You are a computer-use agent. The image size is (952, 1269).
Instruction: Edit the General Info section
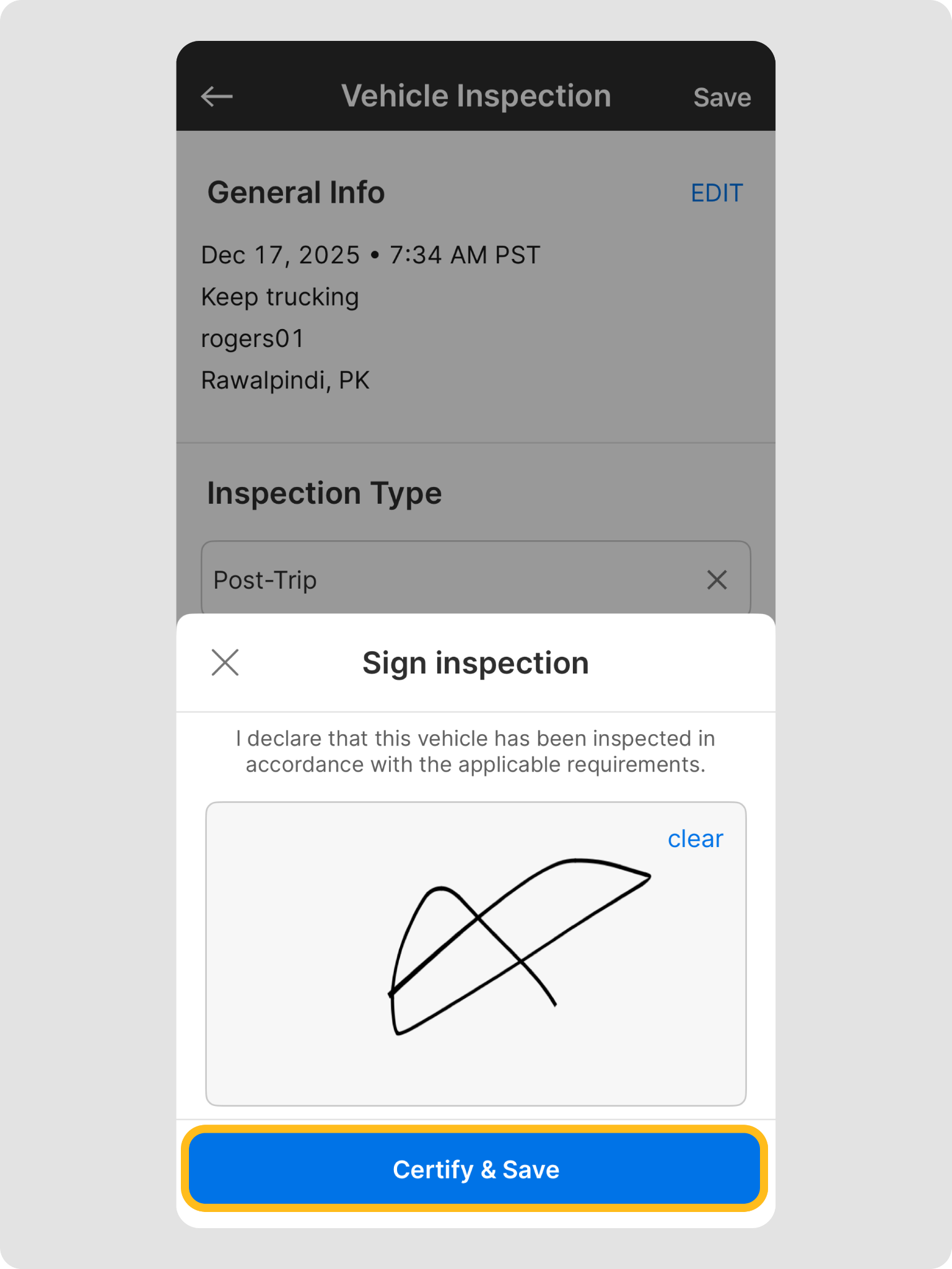tap(716, 193)
